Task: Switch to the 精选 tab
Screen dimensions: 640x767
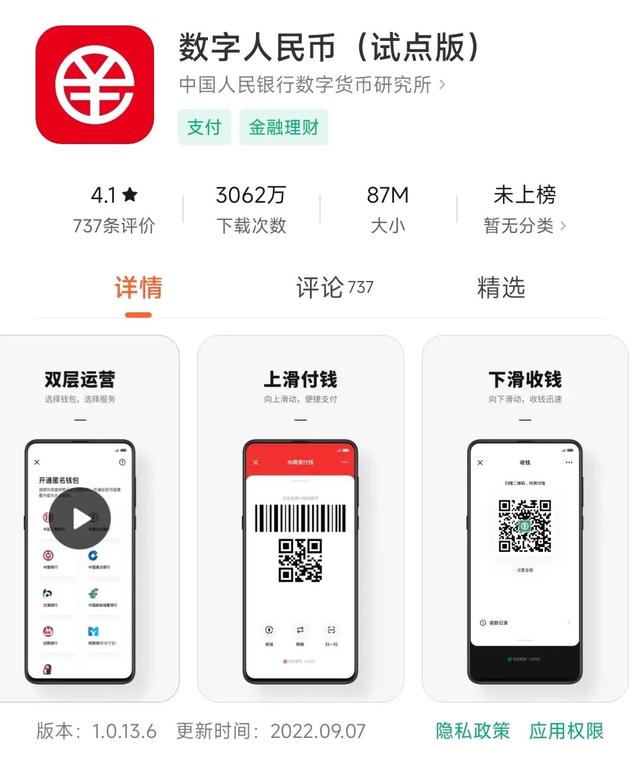Action: pos(500,288)
